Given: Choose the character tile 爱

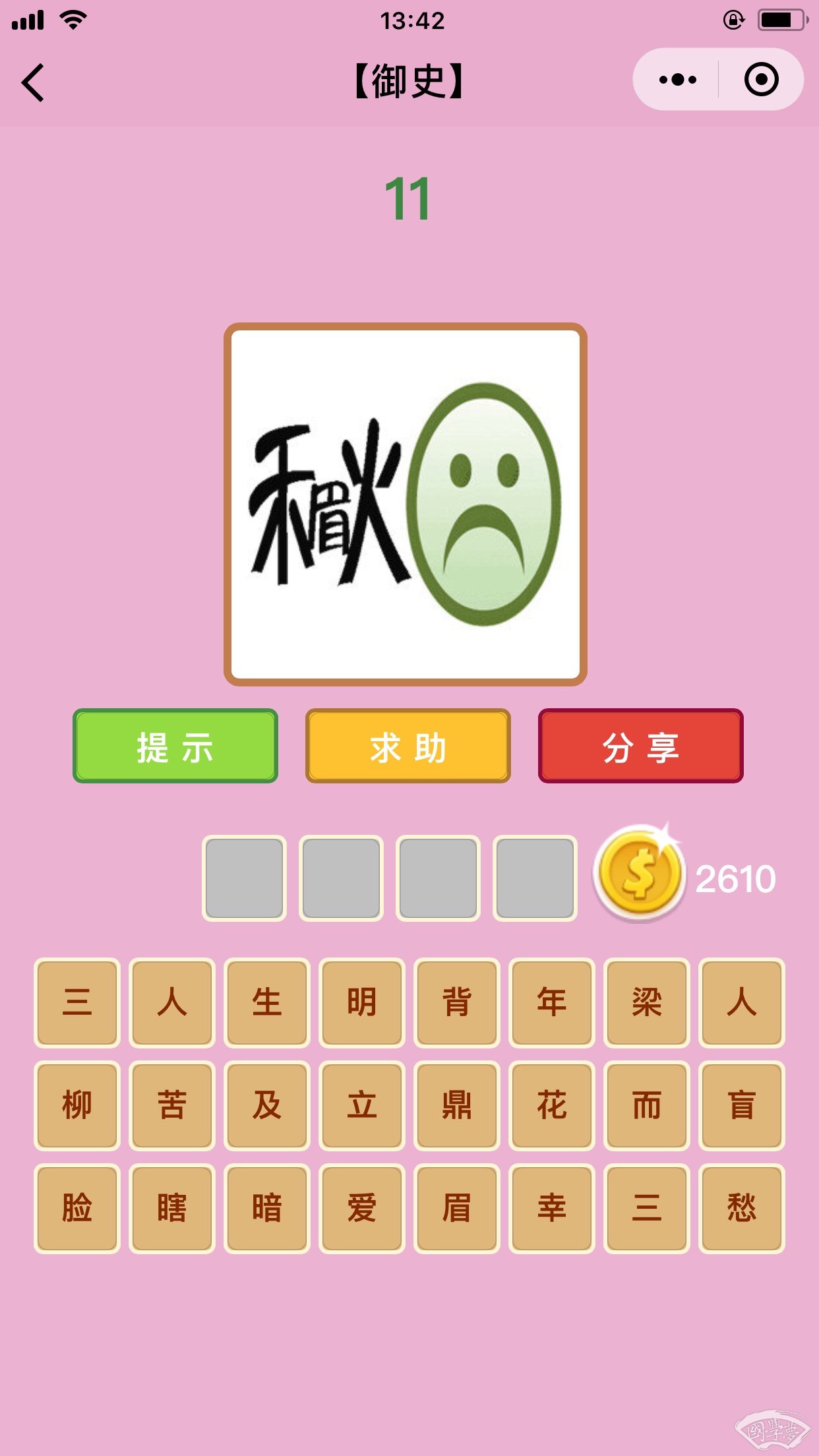Looking at the screenshot, I should (x=362, y=1208).
